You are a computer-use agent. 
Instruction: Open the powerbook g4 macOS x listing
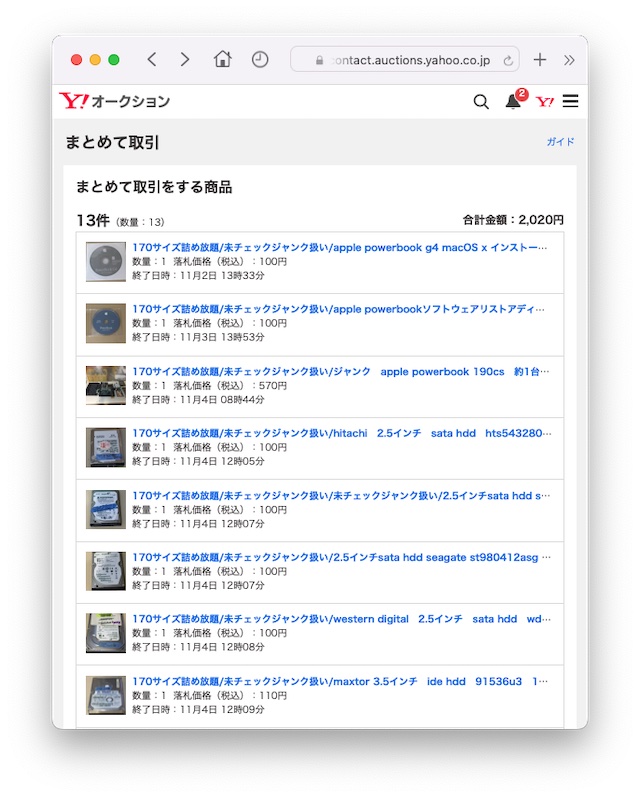[340, 247]
